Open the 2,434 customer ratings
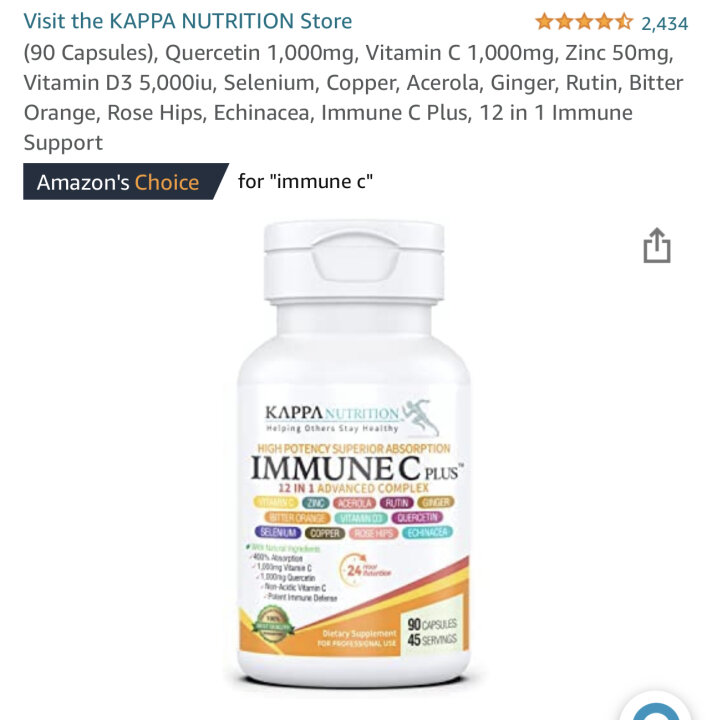 click(664, 22)
